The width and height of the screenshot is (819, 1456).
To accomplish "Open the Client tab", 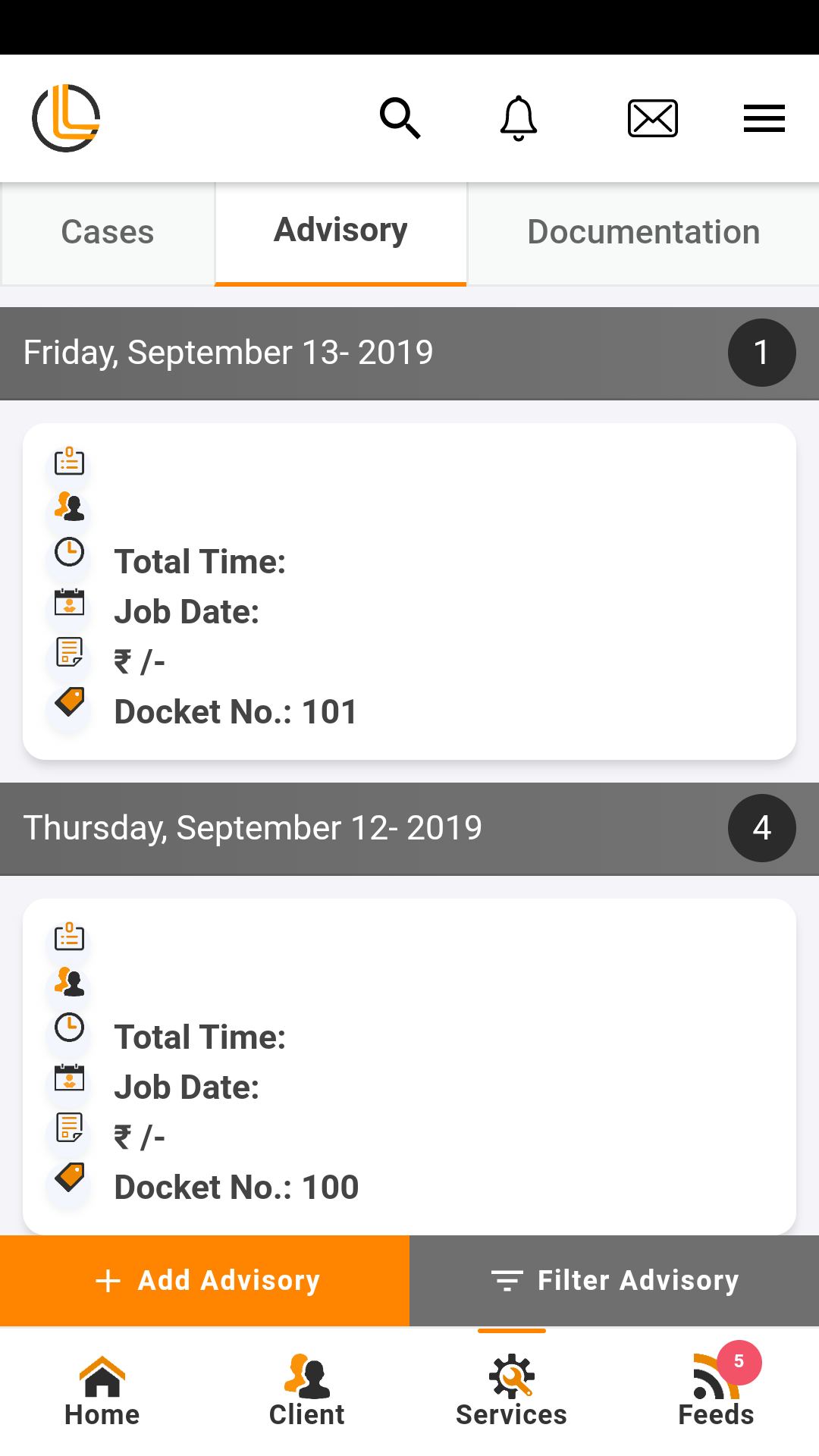I will [x=307, y=1392].
